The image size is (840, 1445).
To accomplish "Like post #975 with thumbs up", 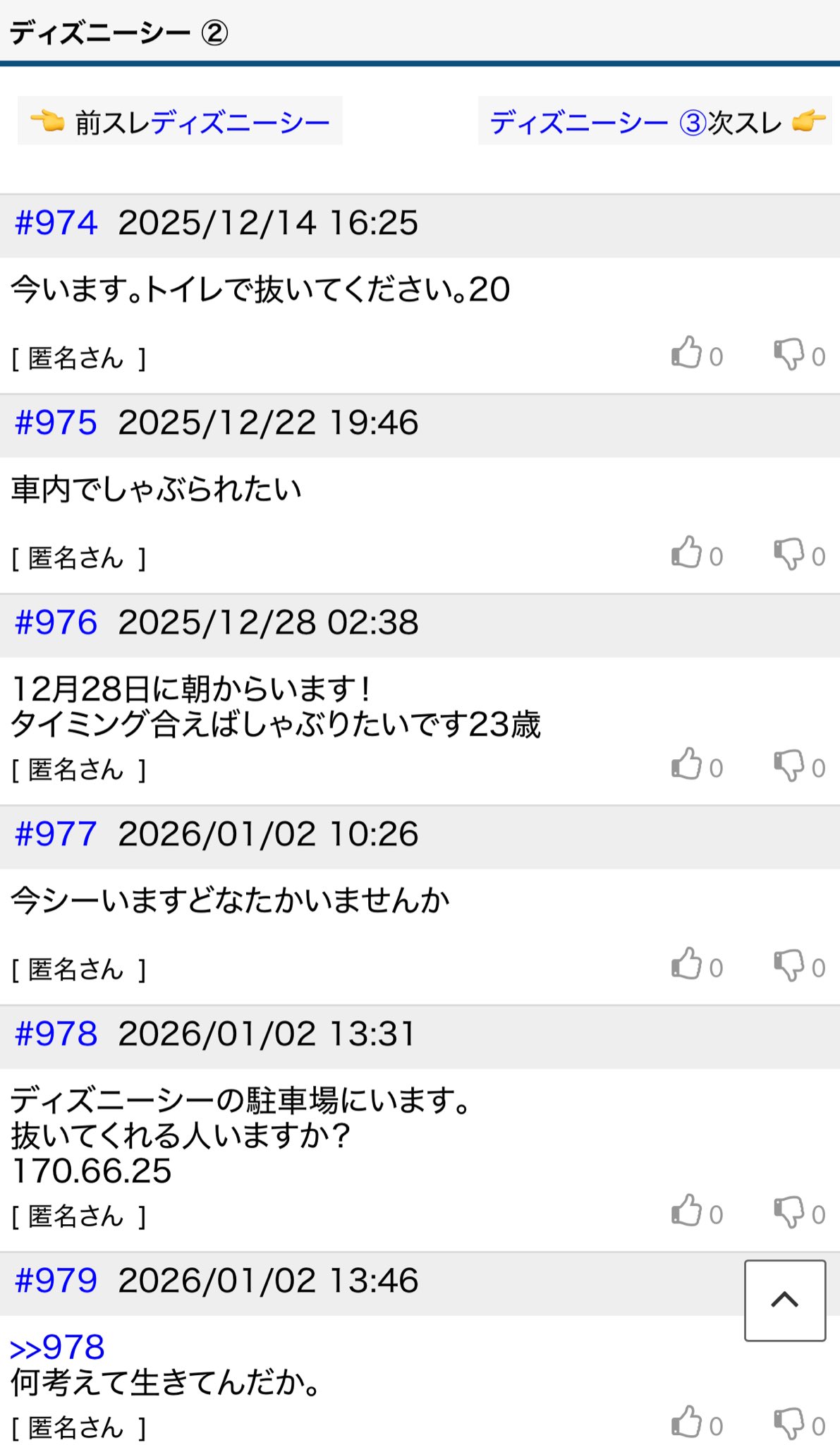I will tap(686, 552).
